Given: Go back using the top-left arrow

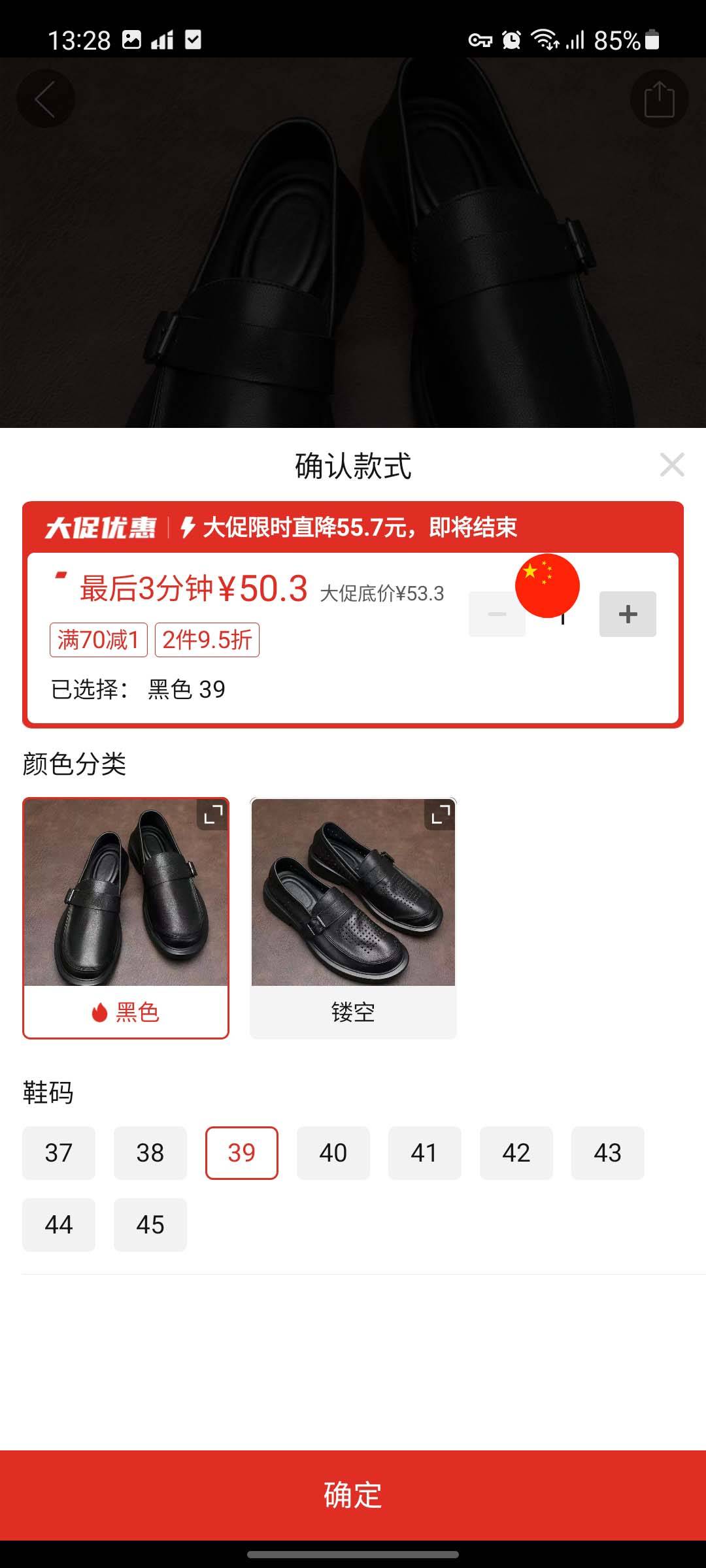Looking at the screenshot, I should click(45, 99).
